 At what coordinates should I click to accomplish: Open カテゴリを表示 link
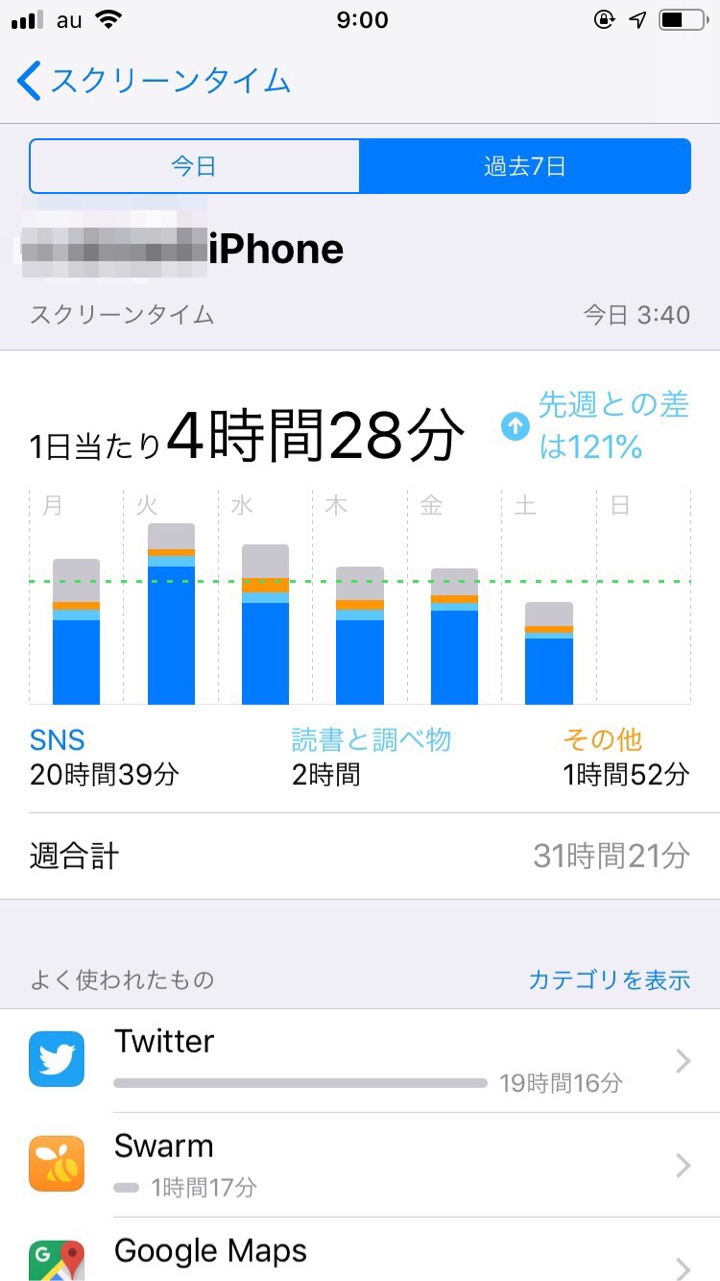608,981
